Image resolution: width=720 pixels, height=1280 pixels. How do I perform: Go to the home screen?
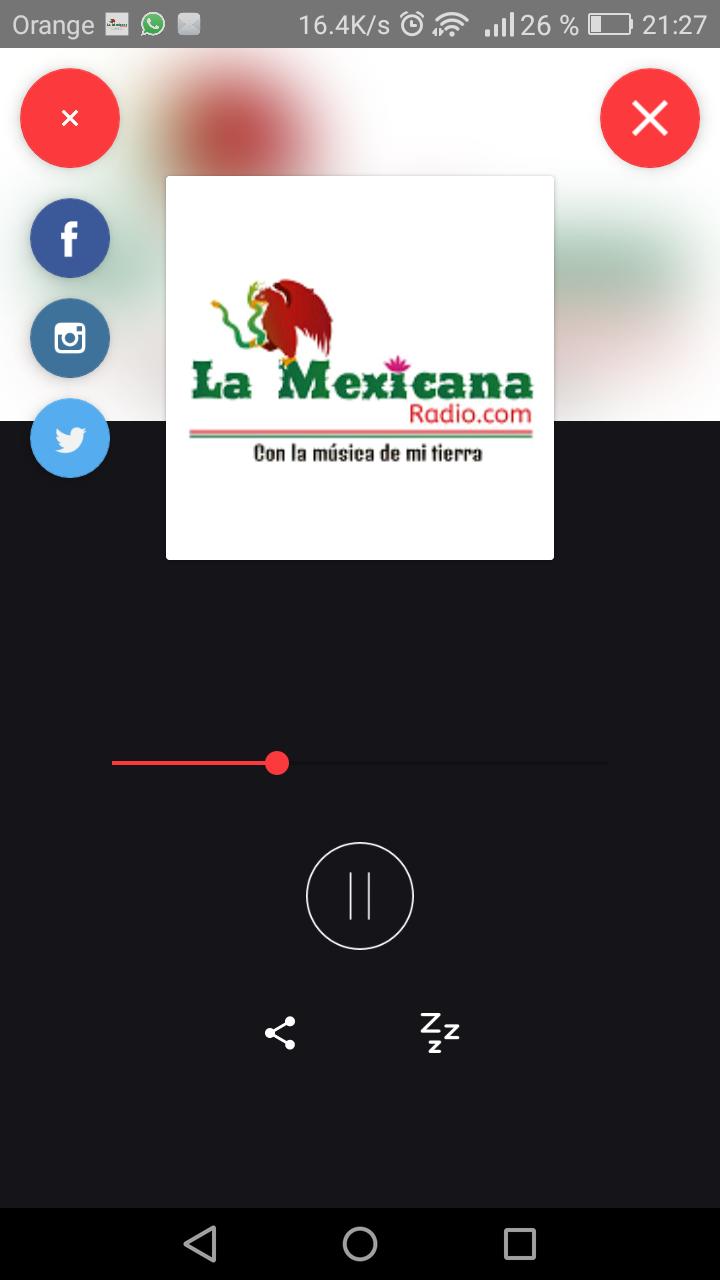(360, 1244)
